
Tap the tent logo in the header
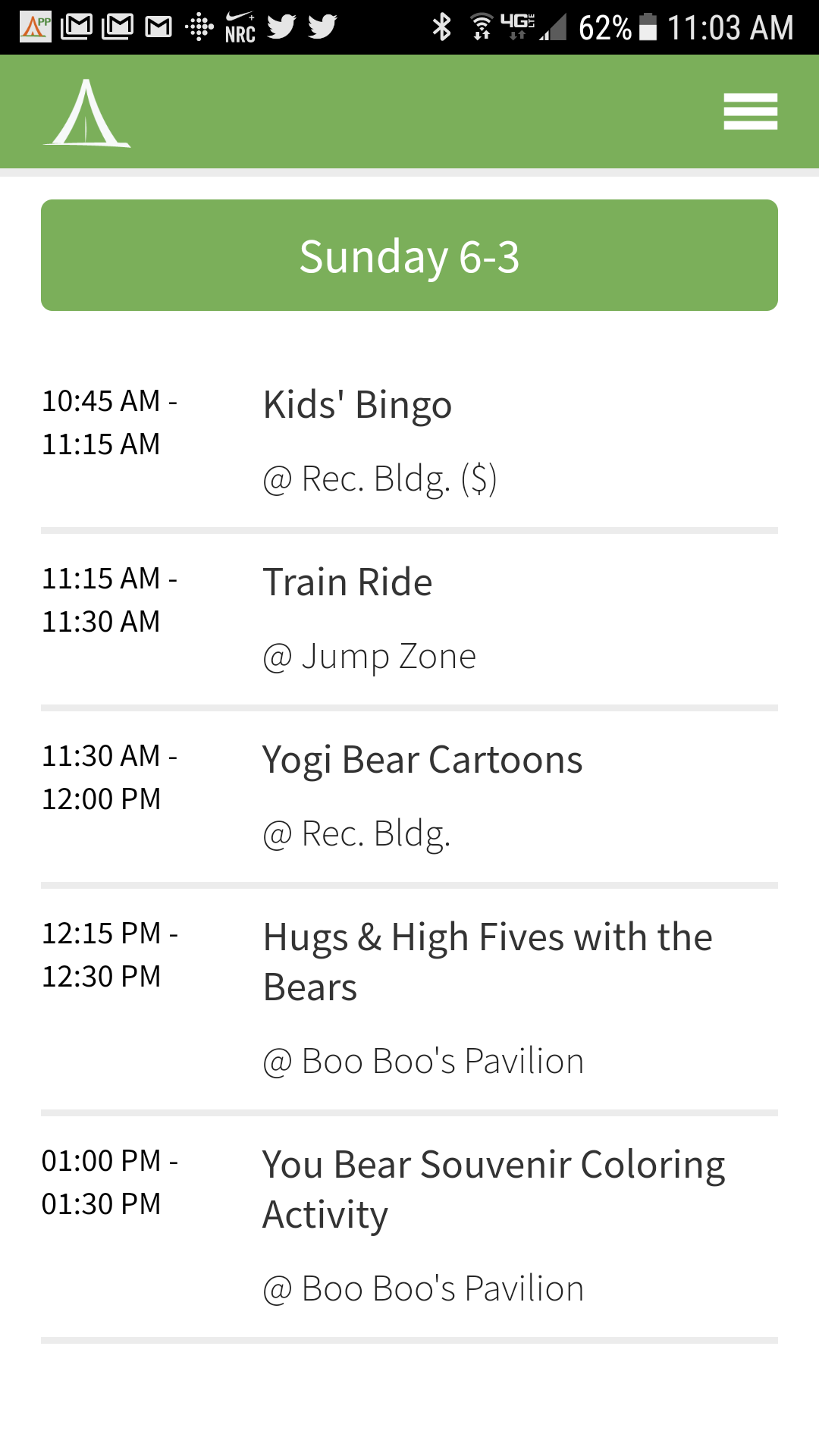pyautogui.click(x=87, y=113)
